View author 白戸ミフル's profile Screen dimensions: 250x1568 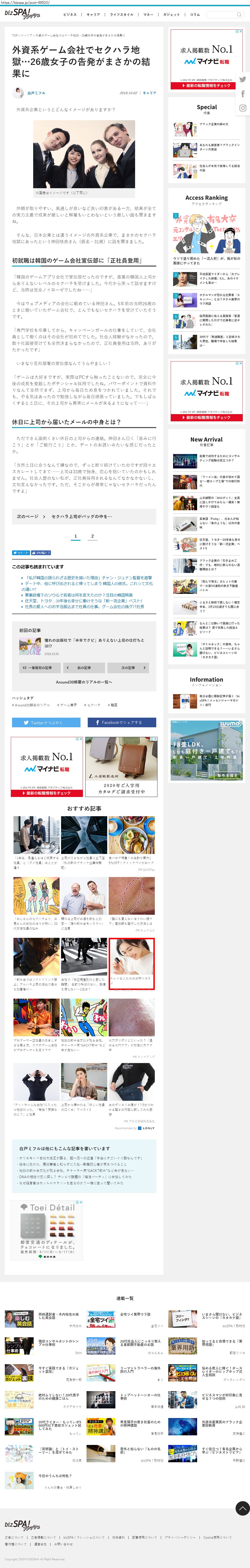coord(37,93)
